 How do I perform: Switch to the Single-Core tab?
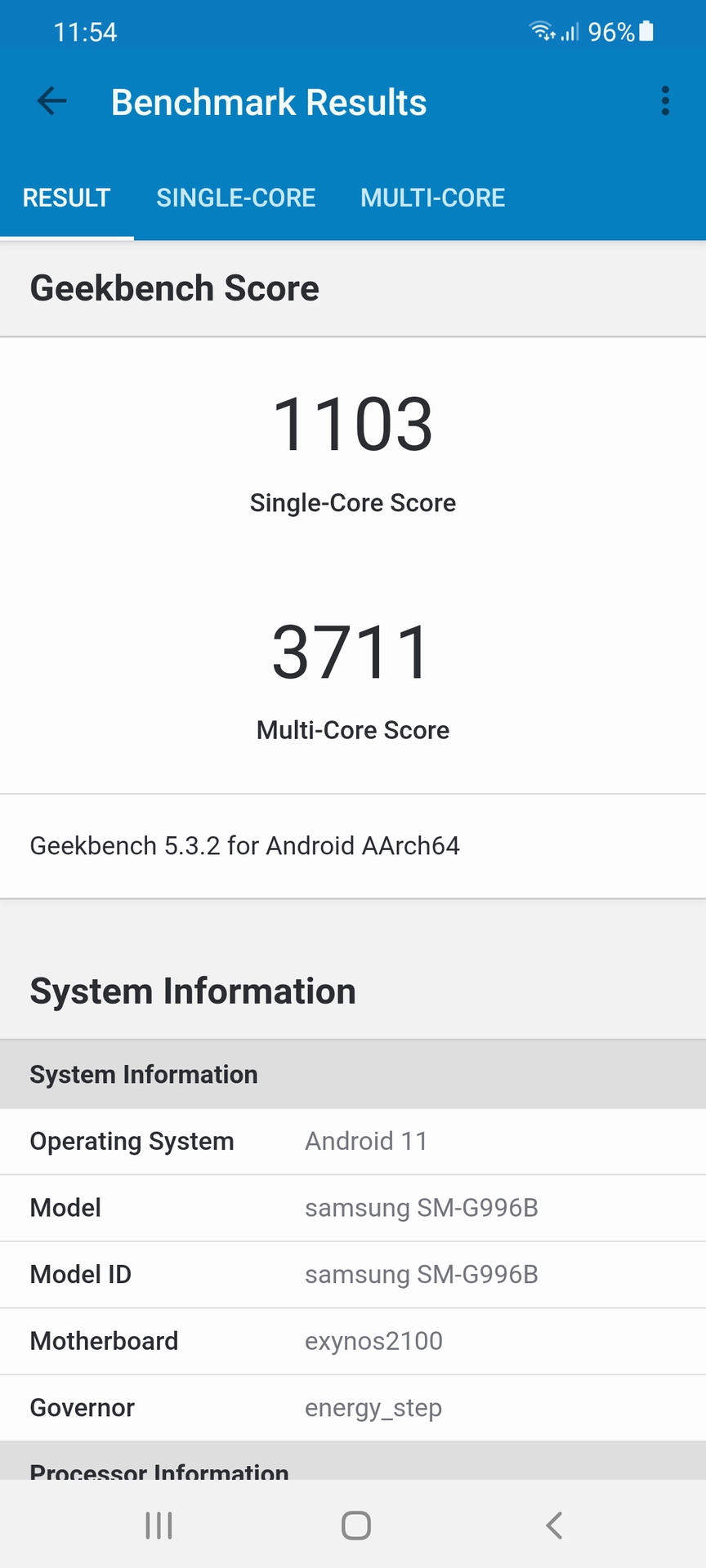coord(235,198)
